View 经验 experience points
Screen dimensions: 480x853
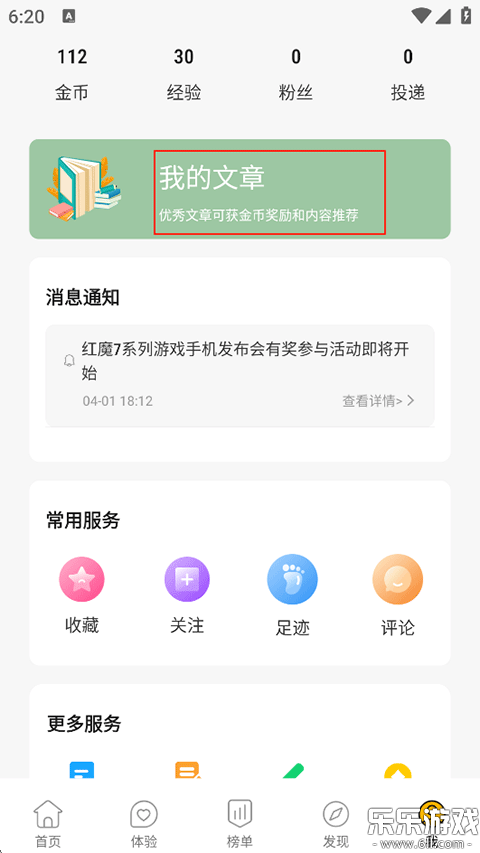tap(184, 75)
